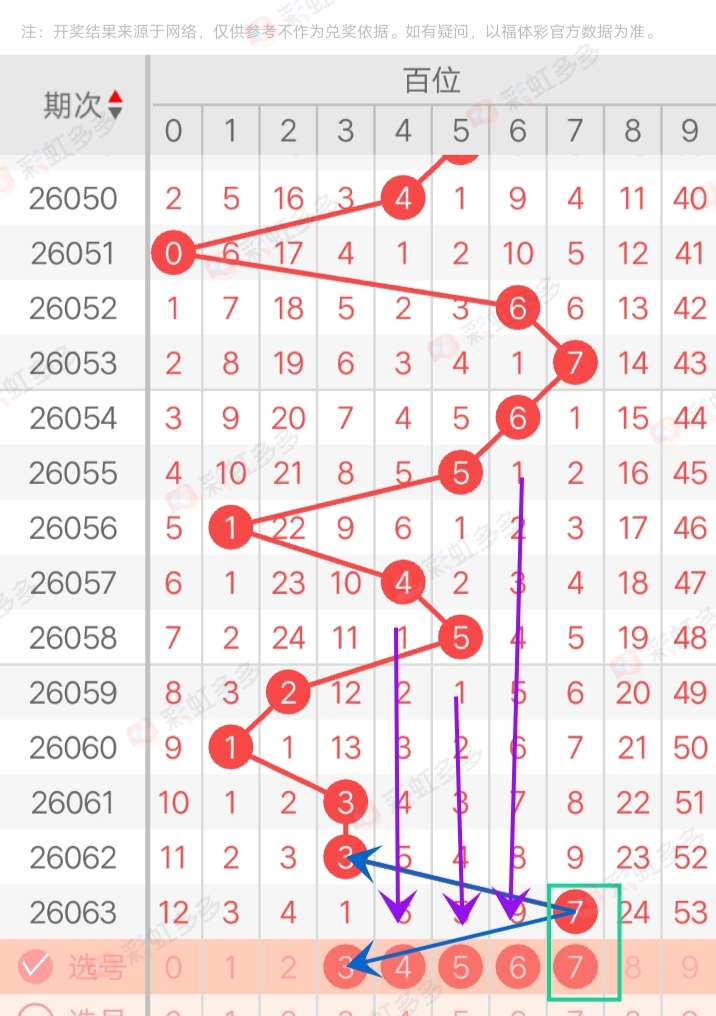Deselect number 5 in 选号 row
716x1016 pixels.
pos(460,967)
